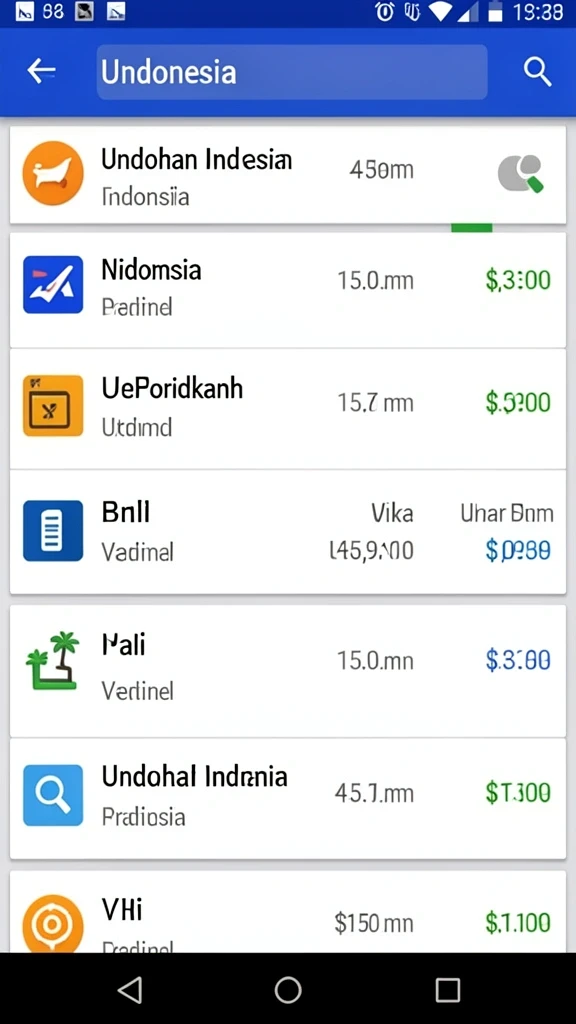Open the VHi result
Screen dimensions: 576x1024
coord(288,911)
